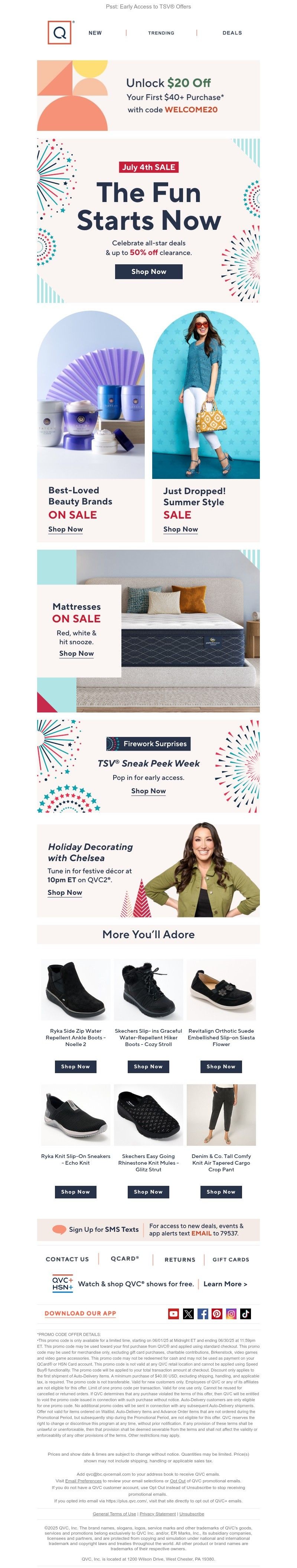Shop the Summer Style sale
Image resolution: width=297 pixels, height=1568 pixels.
180,530
